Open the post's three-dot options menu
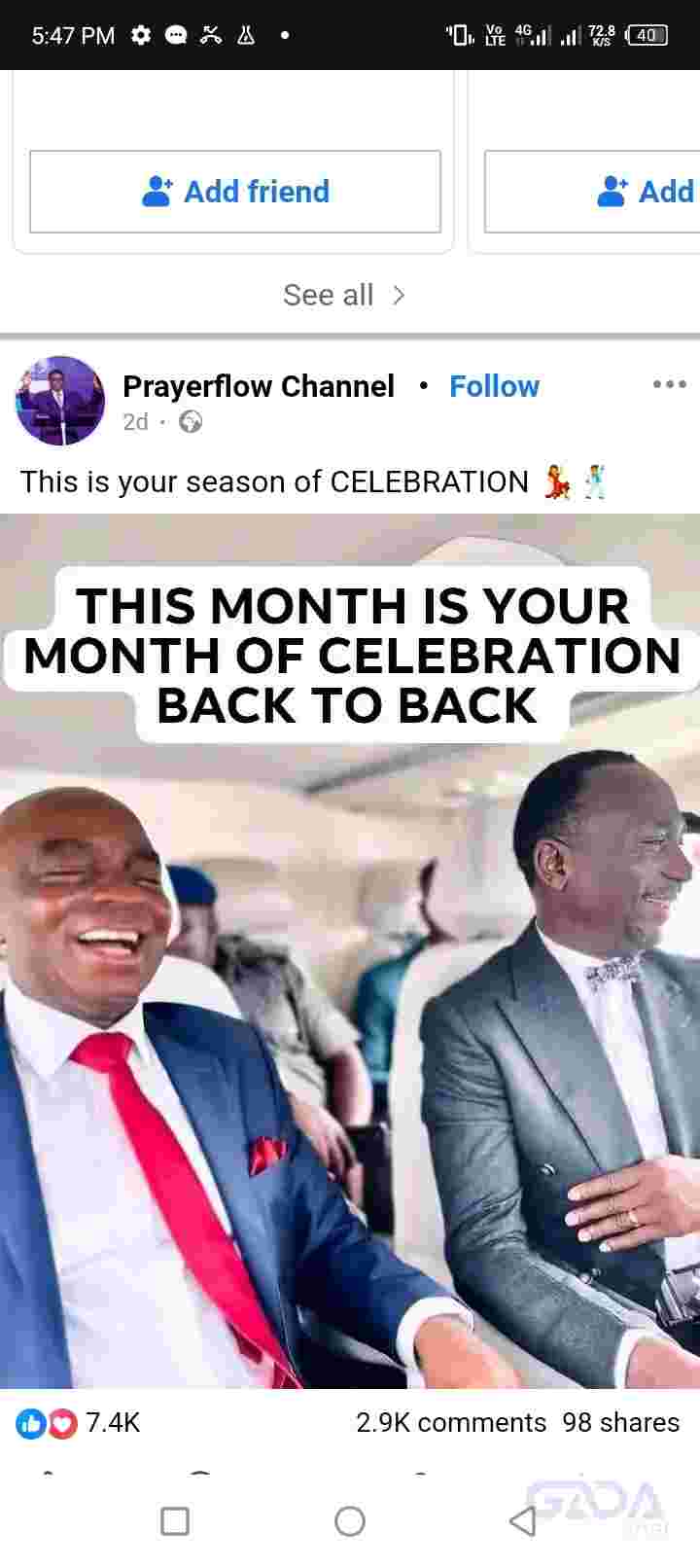This screenshot has width=700, height=1568. pos(669,384)
